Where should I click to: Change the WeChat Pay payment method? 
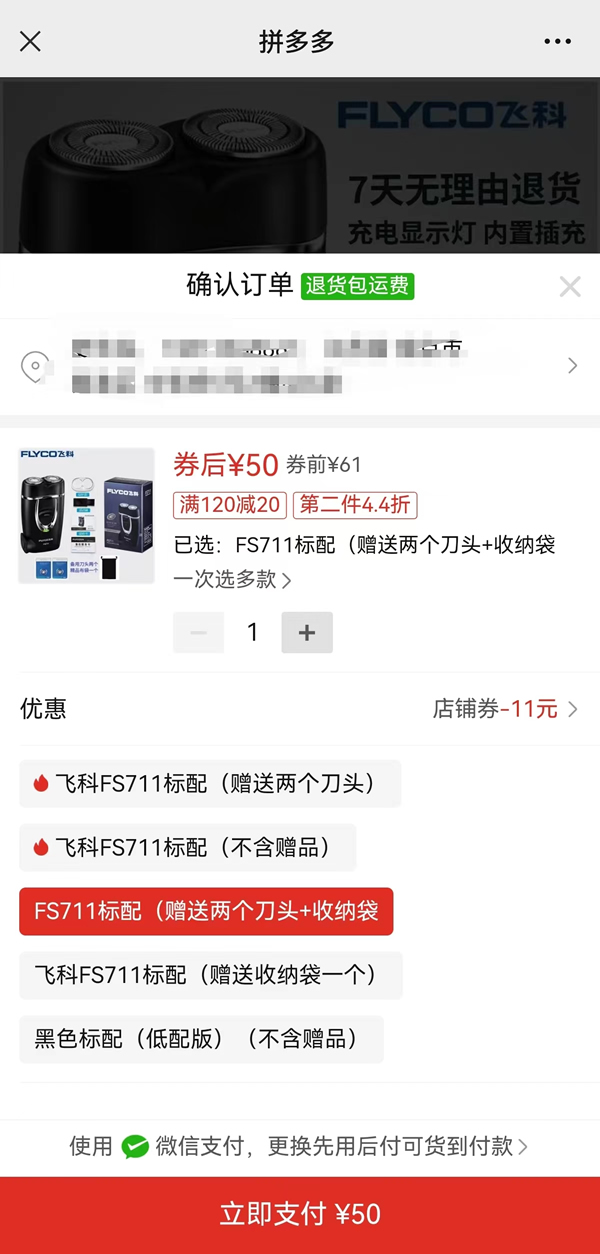[298, 1146]
